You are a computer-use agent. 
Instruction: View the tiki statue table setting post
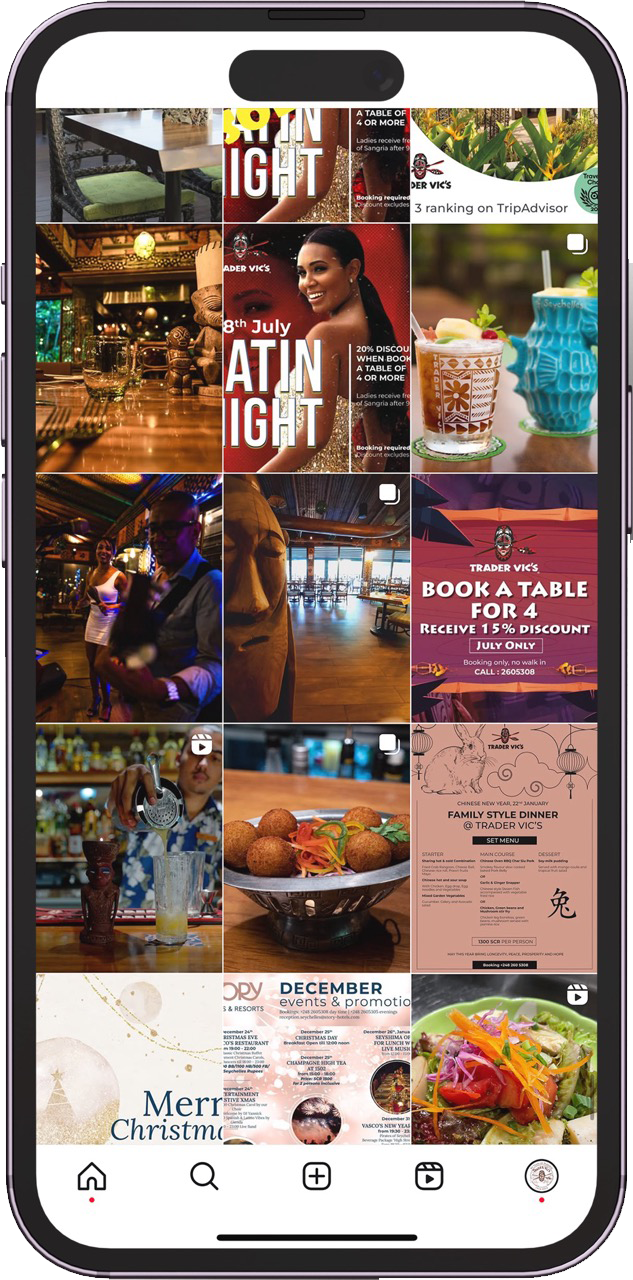129,347
